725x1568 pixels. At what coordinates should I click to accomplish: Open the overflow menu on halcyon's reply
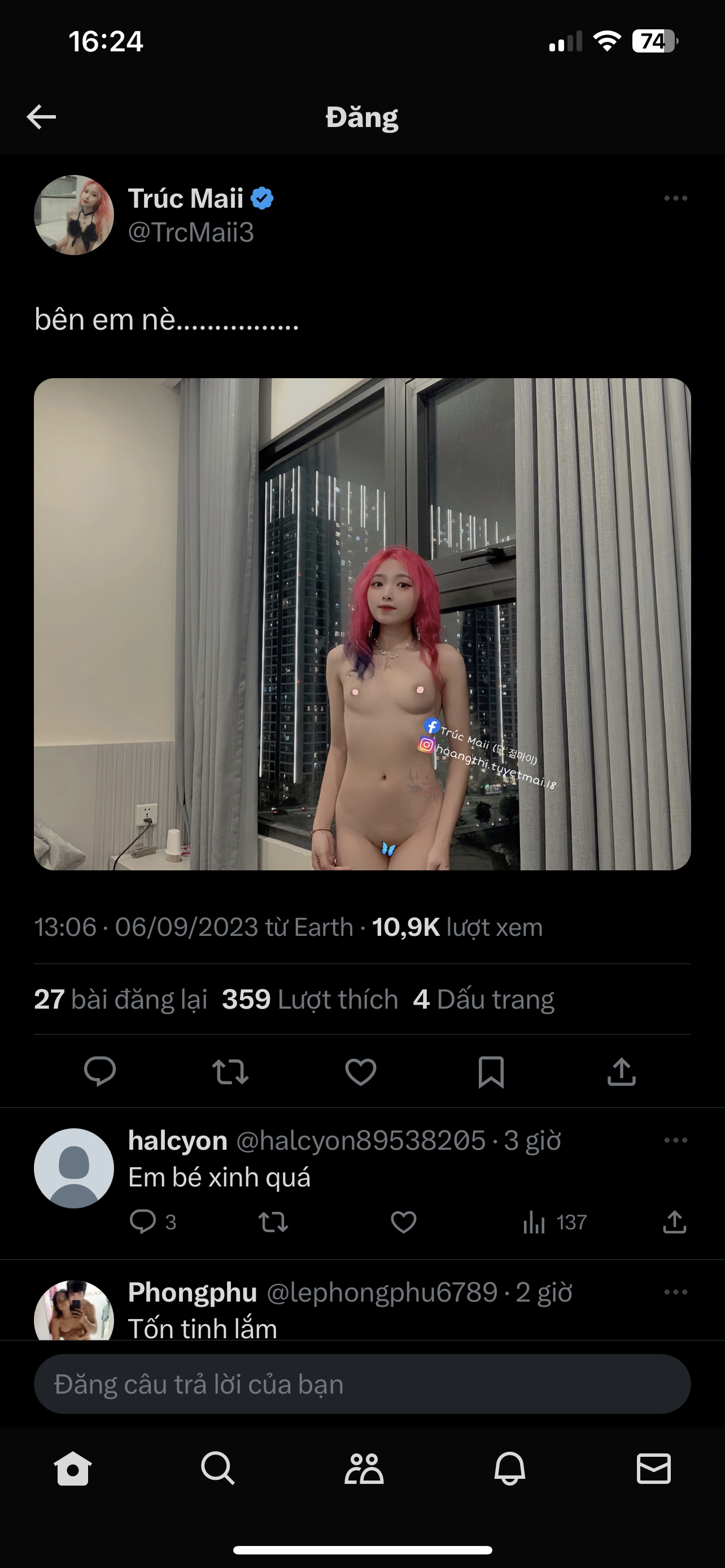[x=675, y=1140]
